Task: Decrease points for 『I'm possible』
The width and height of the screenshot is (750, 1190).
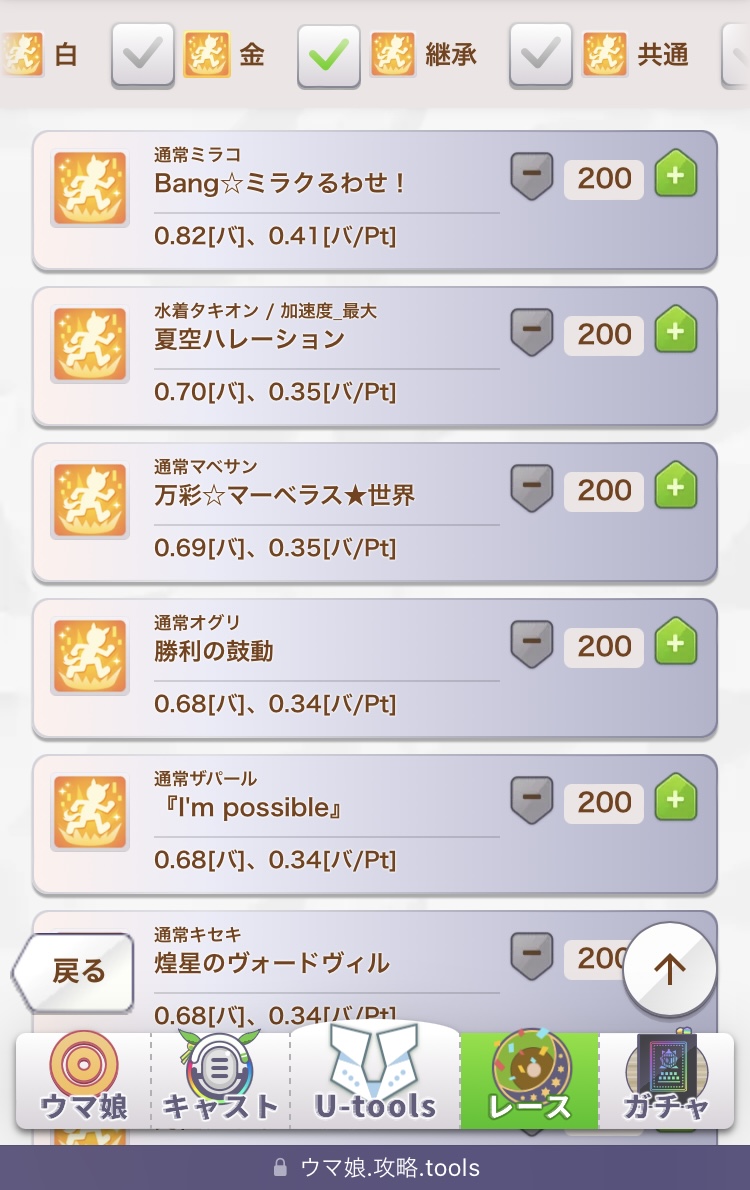Action: (532, 802)
